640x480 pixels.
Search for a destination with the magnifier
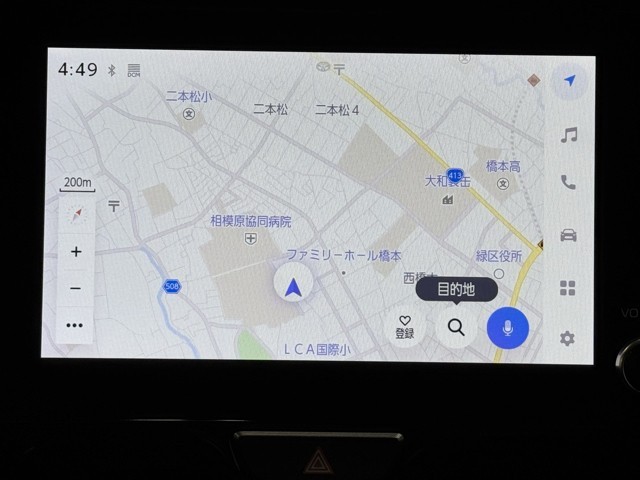[x=456, y=327]
